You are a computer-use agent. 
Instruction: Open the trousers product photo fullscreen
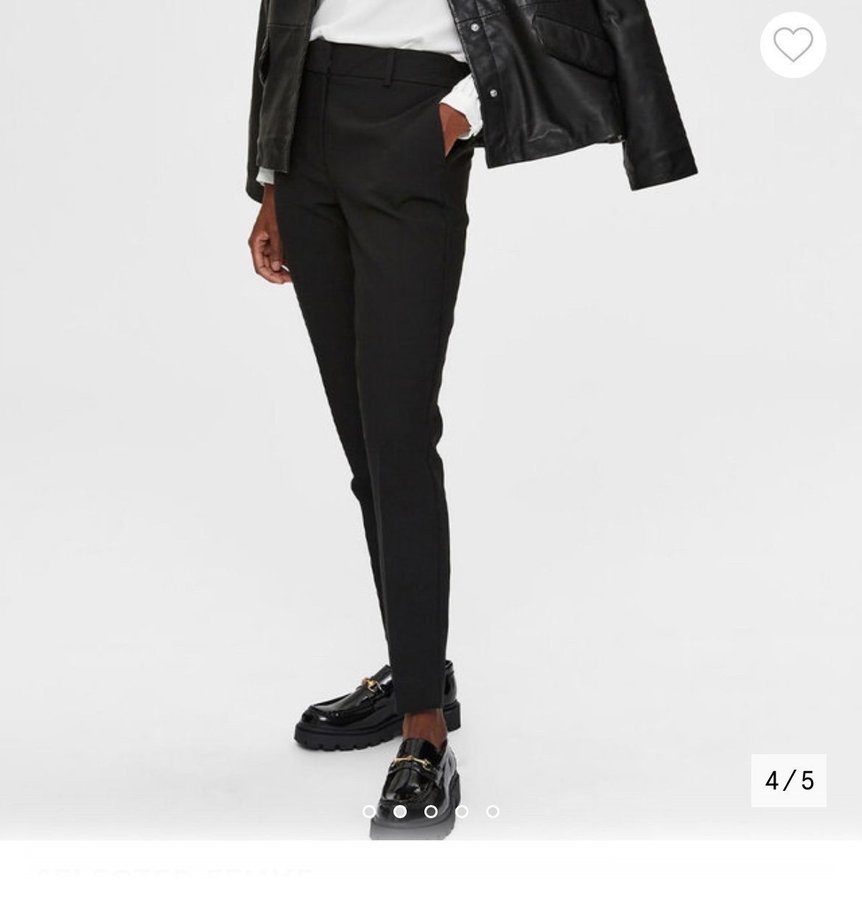[430, 400]
